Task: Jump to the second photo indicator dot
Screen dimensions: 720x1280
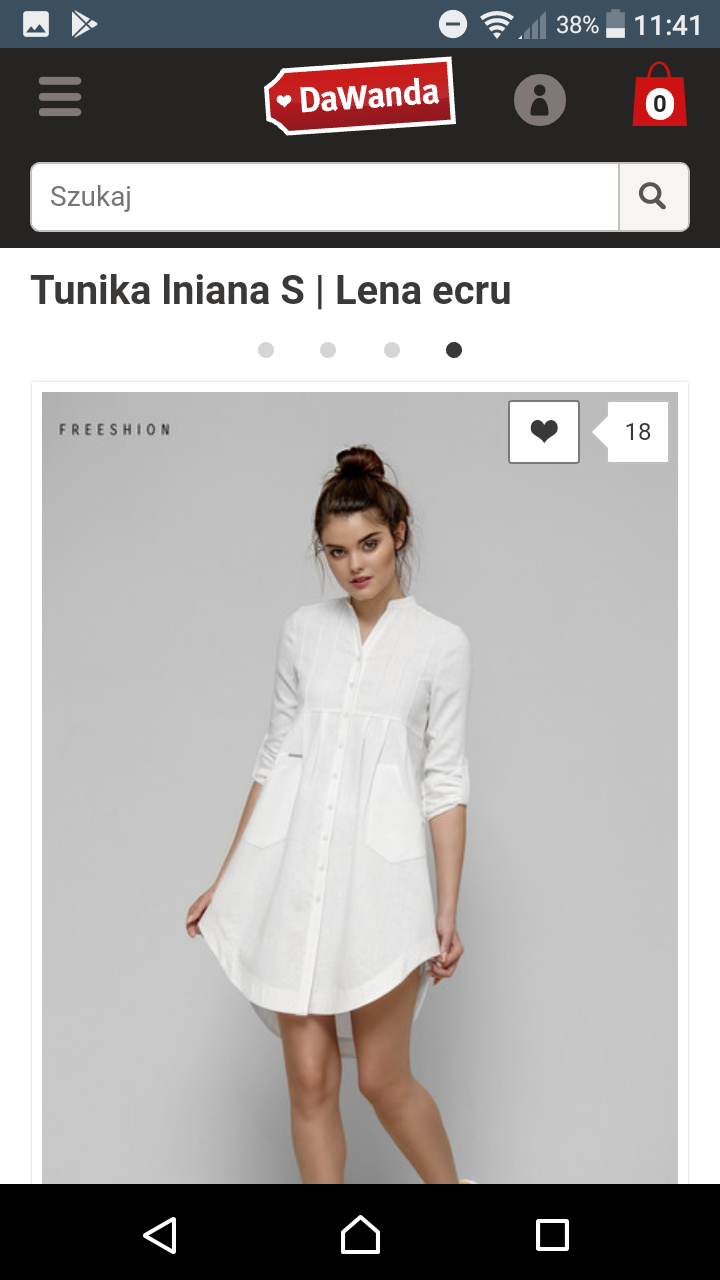Action: point(328,350)
